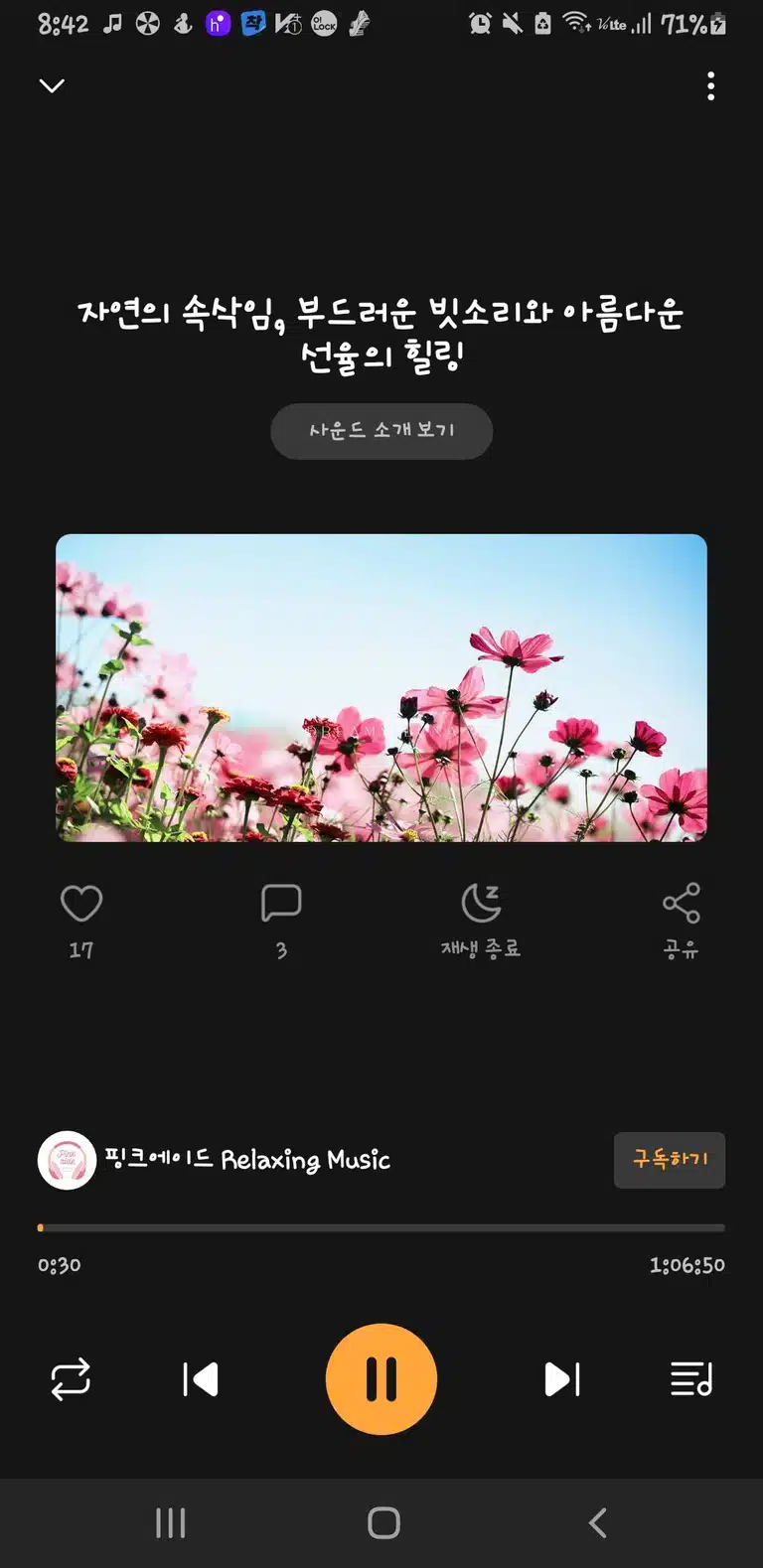The height and width of the screenshot is (1568, 763).
Task: Skip to the previous track
Action: tap(200, 1379)
